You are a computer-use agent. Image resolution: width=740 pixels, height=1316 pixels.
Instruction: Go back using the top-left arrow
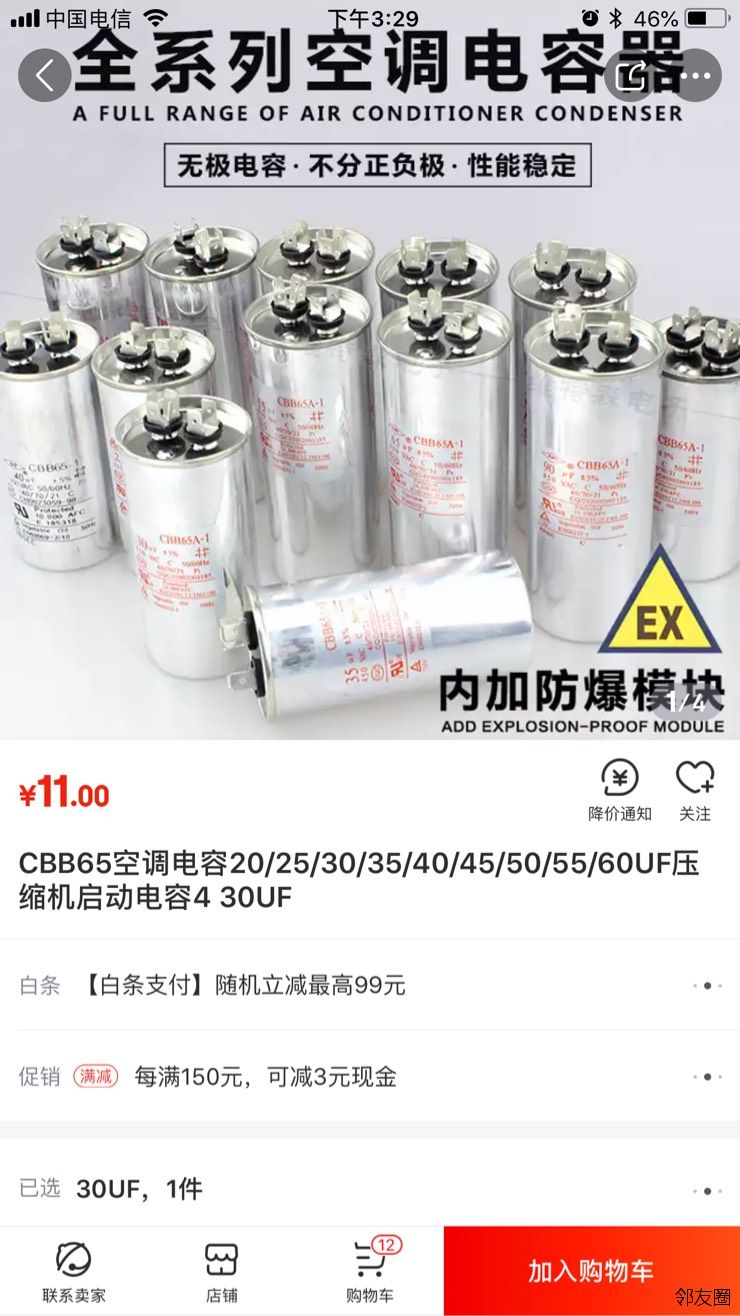pos(45,75)
